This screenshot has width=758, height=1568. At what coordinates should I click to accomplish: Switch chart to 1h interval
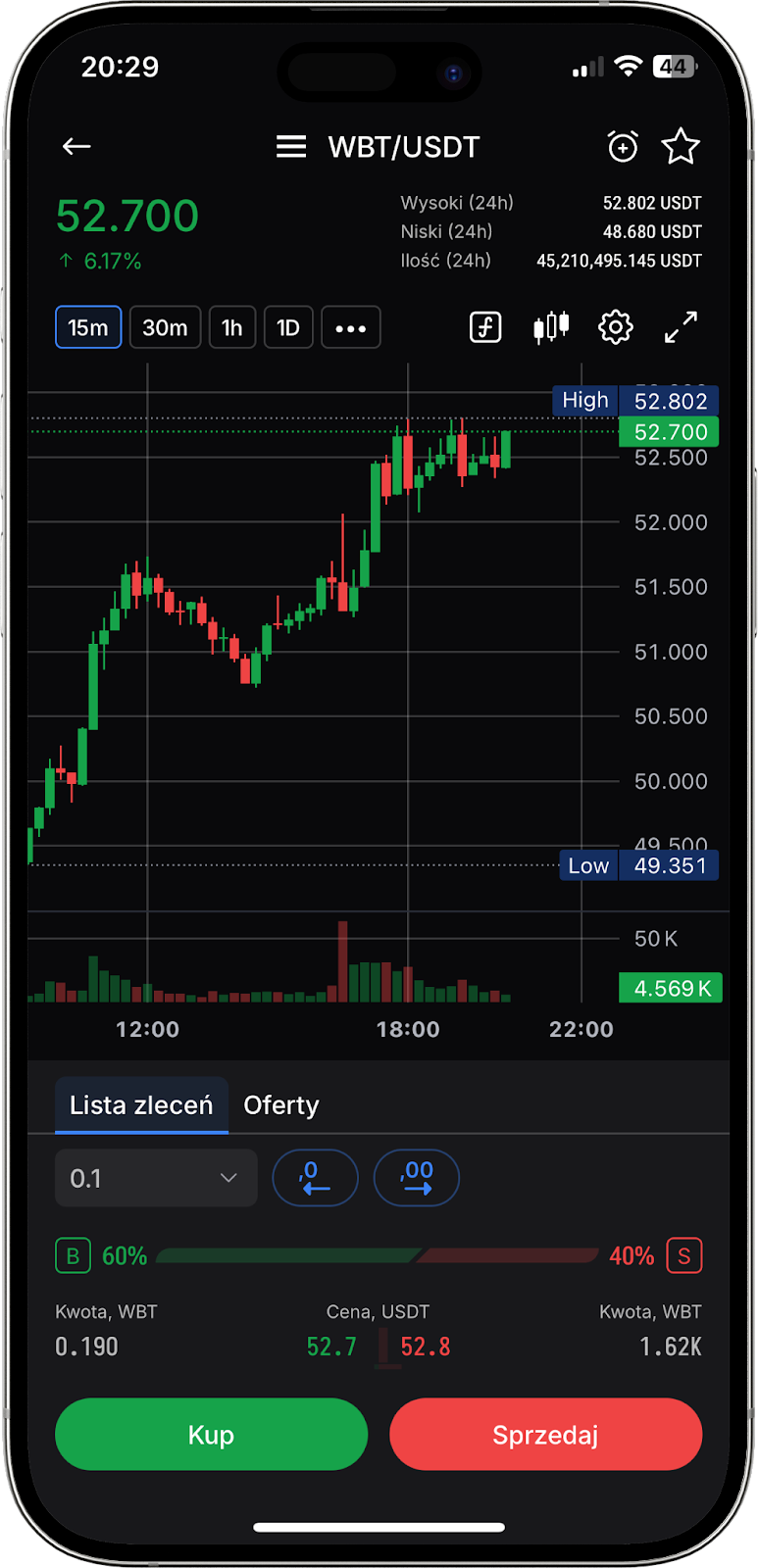pos(232,327)
